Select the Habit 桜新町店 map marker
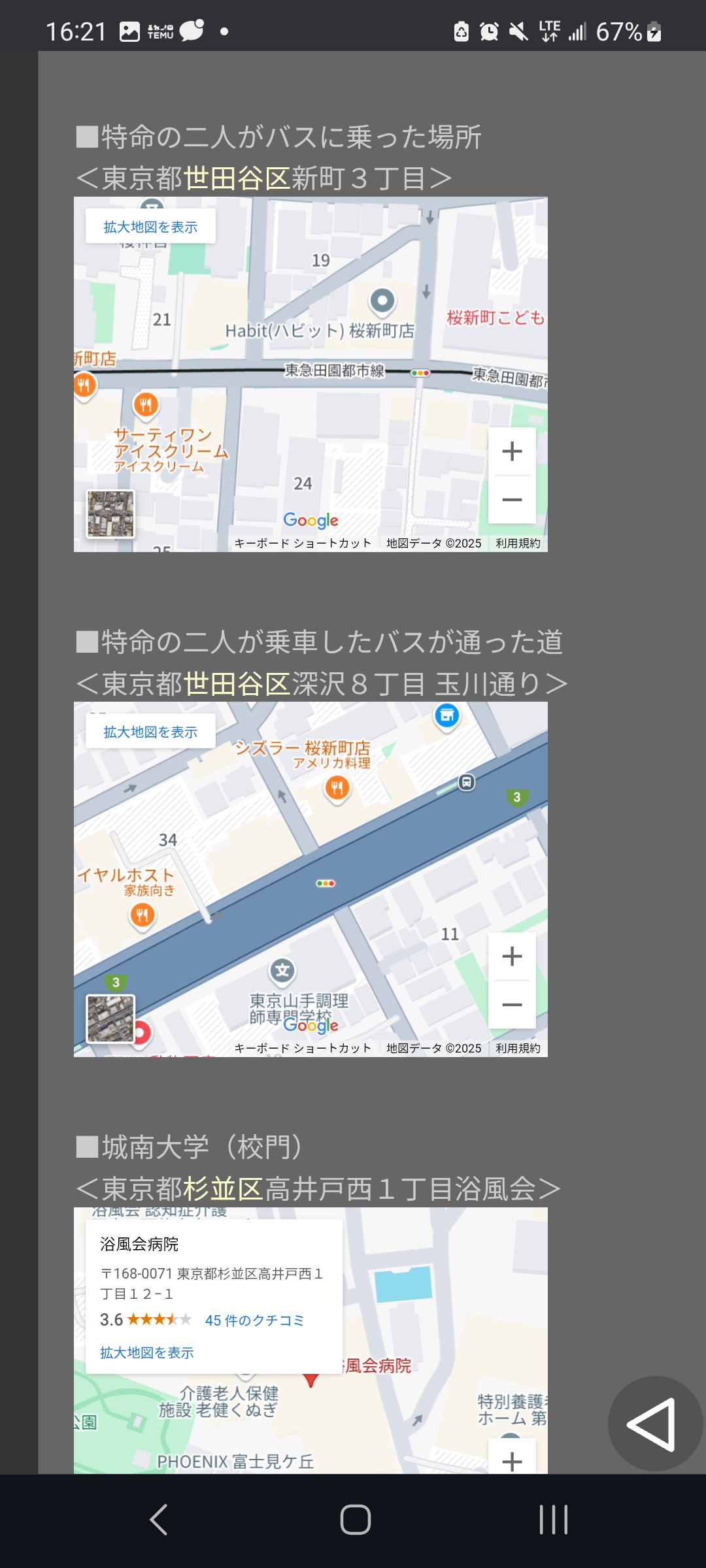The image size is (706, 1568). pos(382,301)
